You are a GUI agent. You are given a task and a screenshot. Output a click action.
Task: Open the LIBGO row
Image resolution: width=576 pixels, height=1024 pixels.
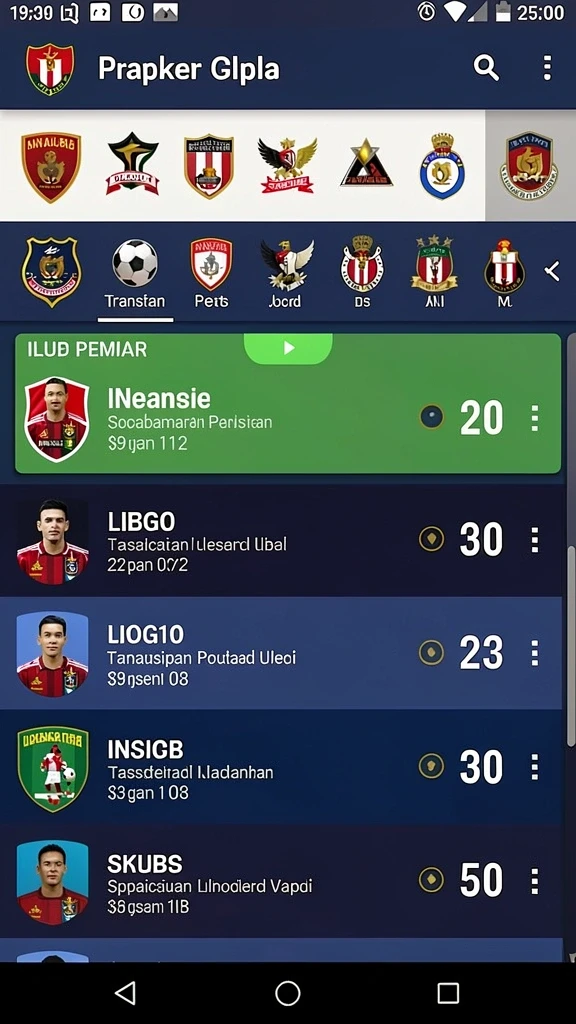[x=281, y=540]
